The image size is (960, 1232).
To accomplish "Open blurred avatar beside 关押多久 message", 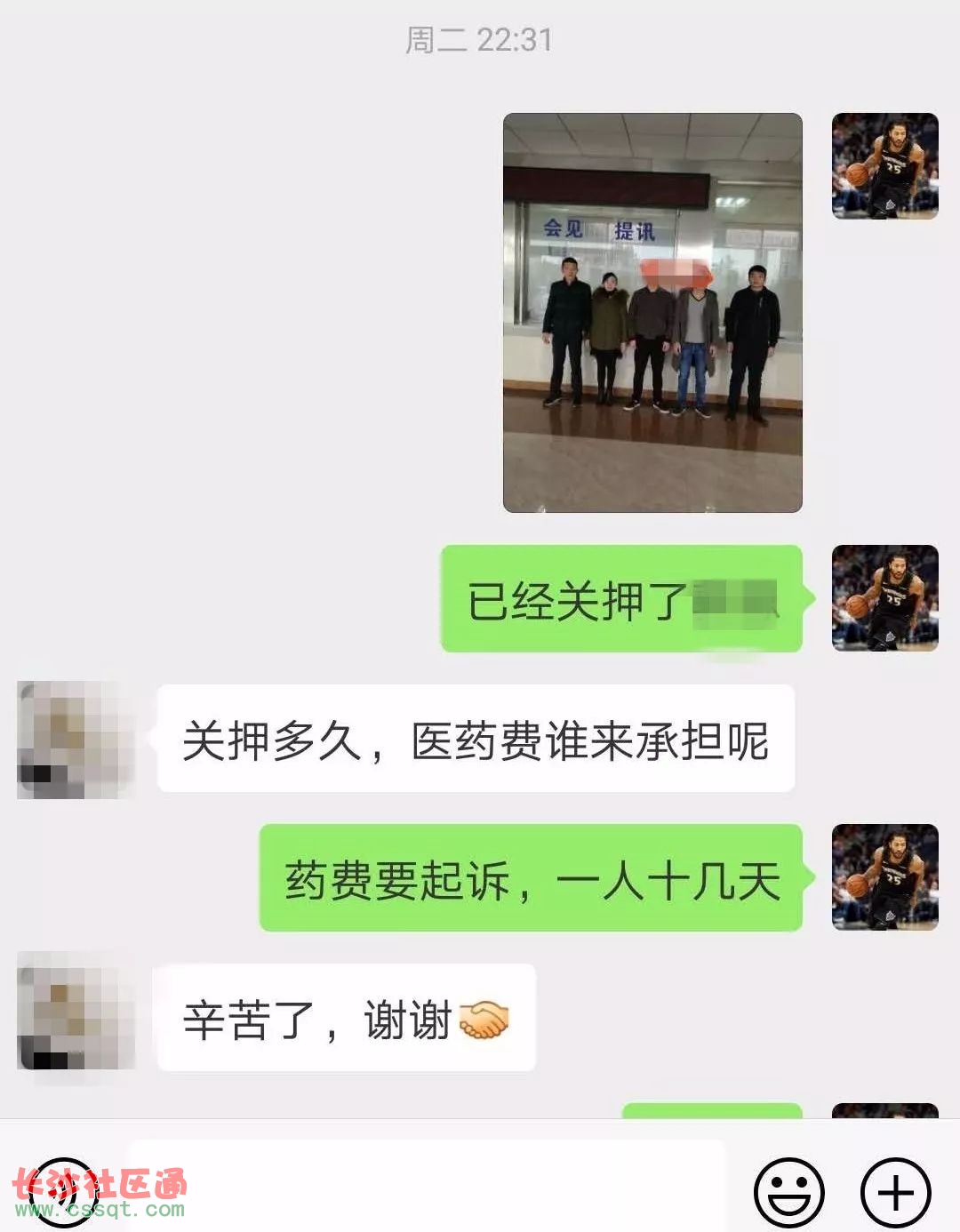I will tap(76, 740).
